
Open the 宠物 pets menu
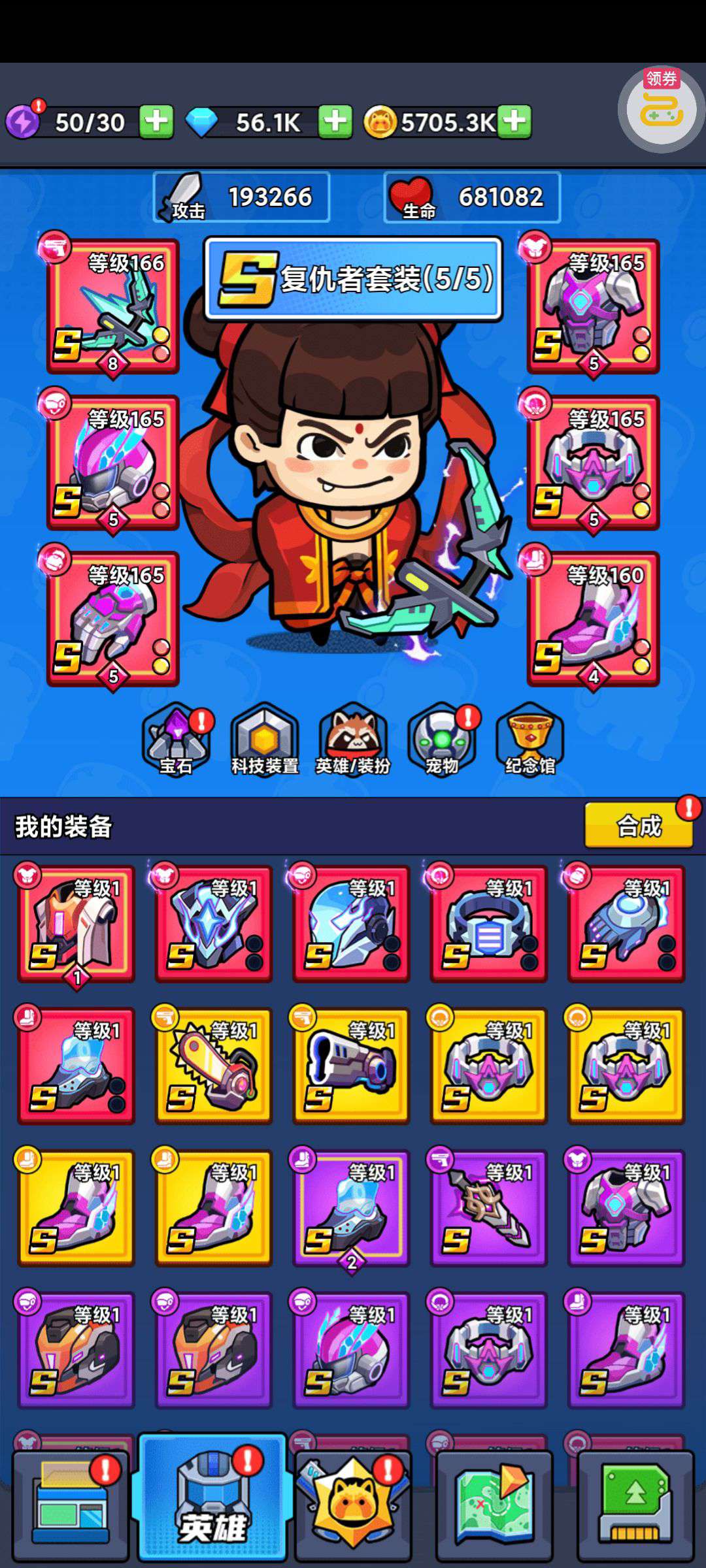442,740
